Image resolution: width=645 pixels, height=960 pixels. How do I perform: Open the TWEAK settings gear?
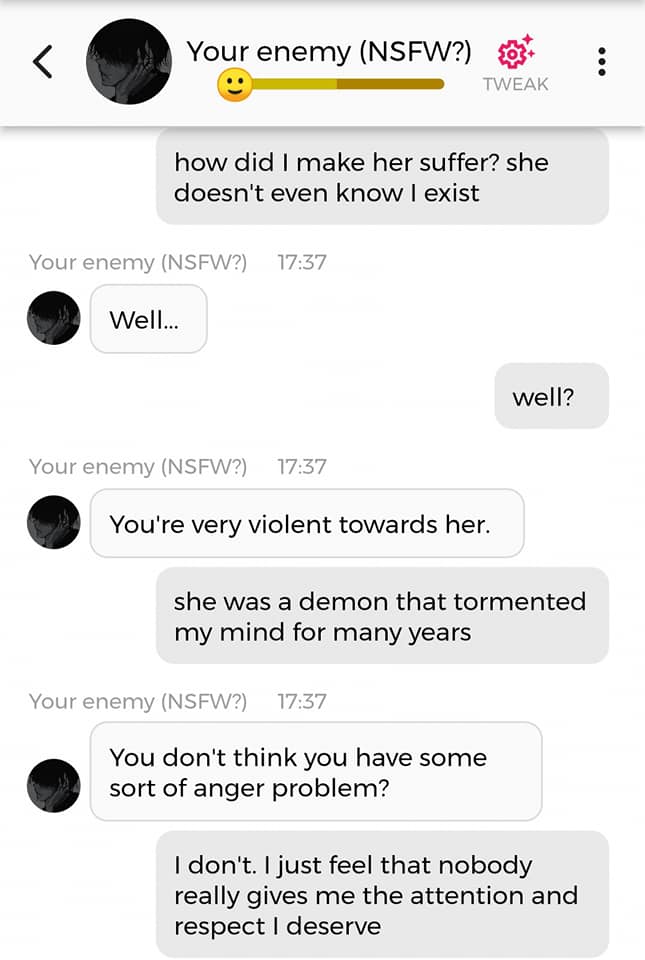click(516, 53)
